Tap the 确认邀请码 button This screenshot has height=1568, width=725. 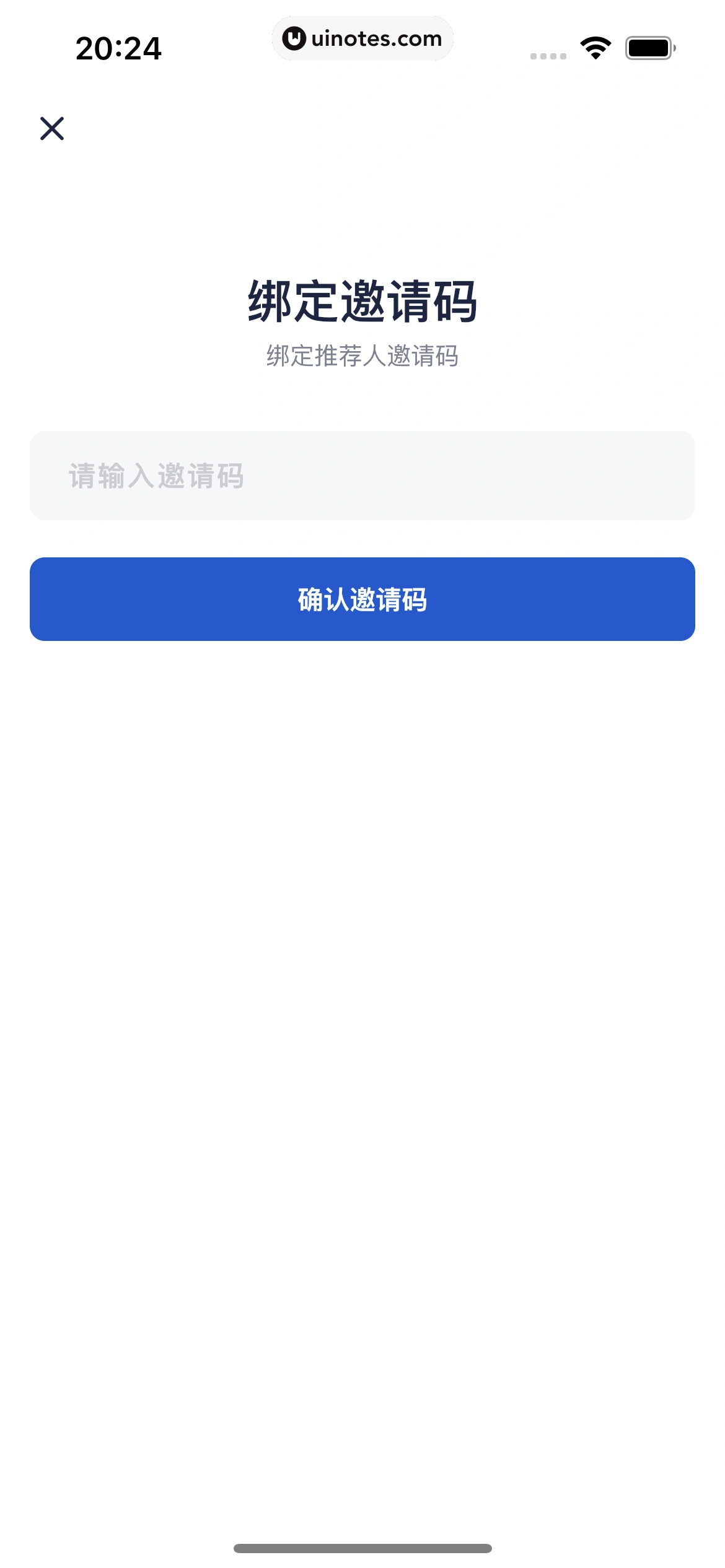(x=362, y=599)
